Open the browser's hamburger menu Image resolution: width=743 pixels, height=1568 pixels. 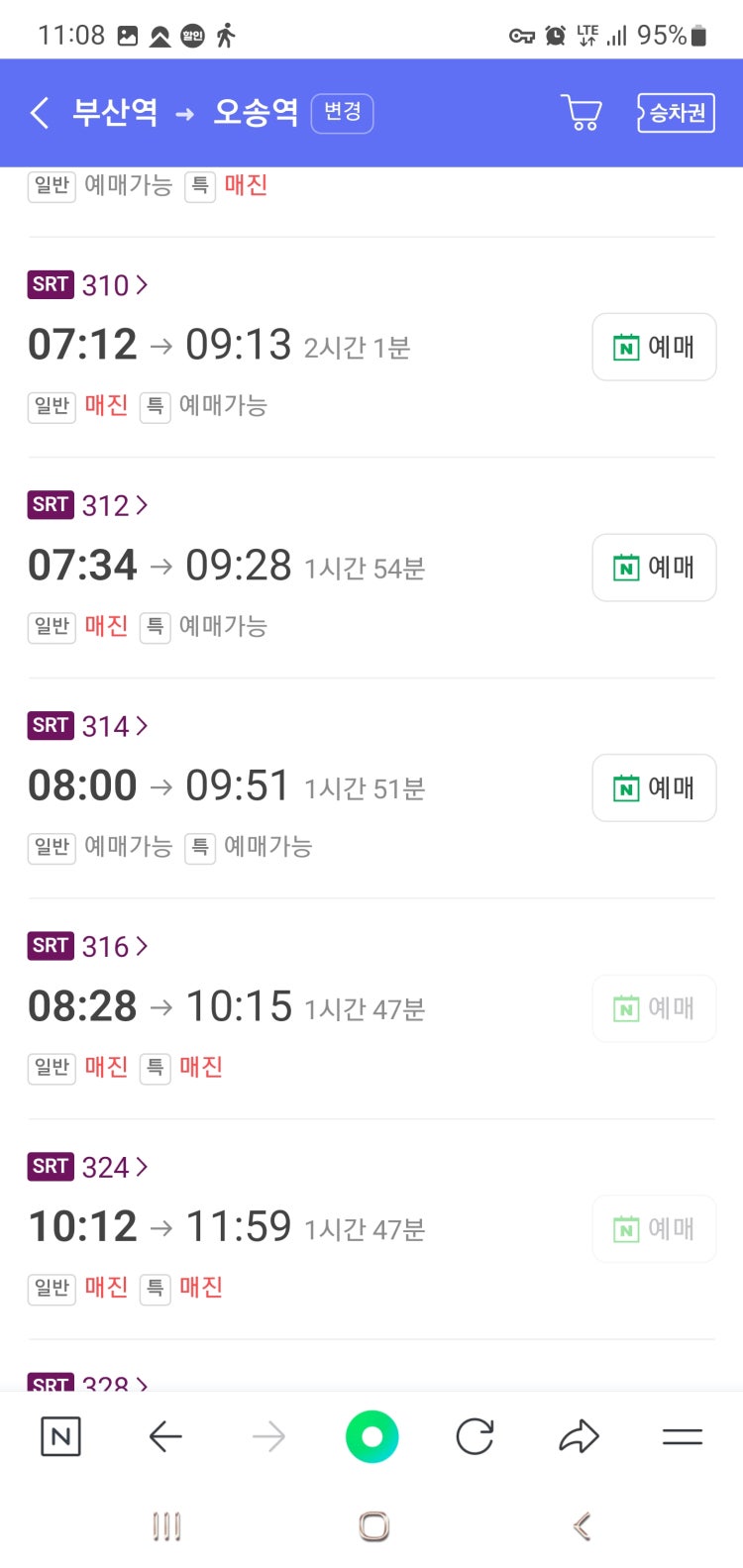pos(682,1436)
